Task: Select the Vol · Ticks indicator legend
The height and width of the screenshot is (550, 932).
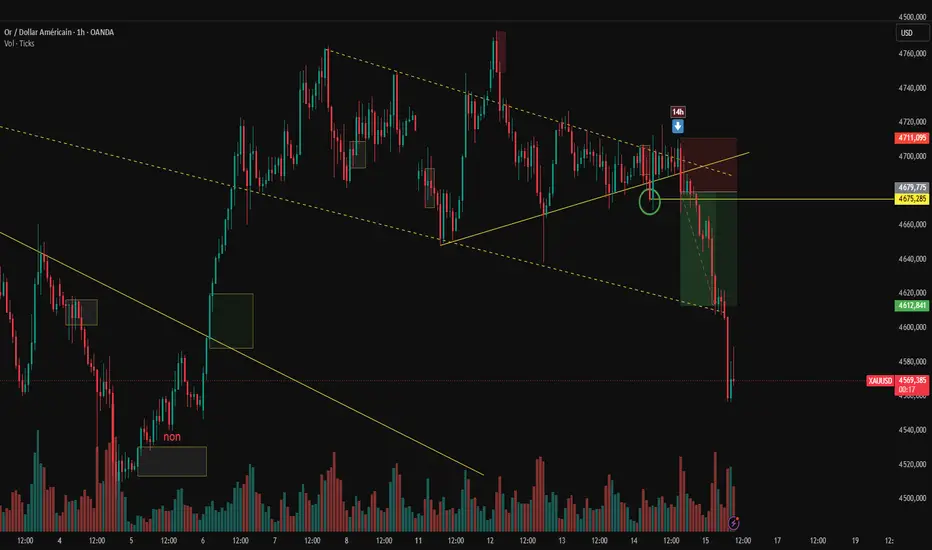Action: [19, 43]
